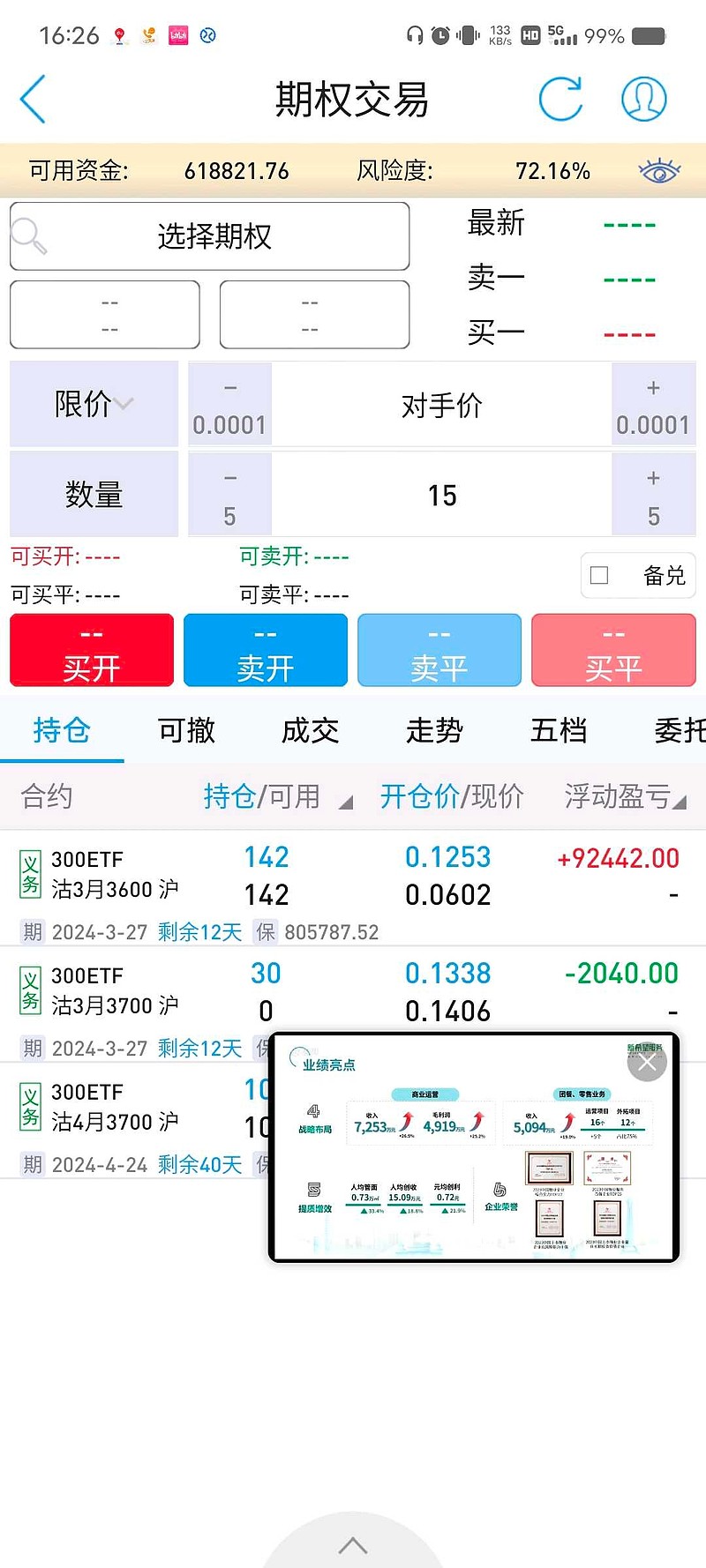Uncheck the covered position option box

(x=600, y=575)
